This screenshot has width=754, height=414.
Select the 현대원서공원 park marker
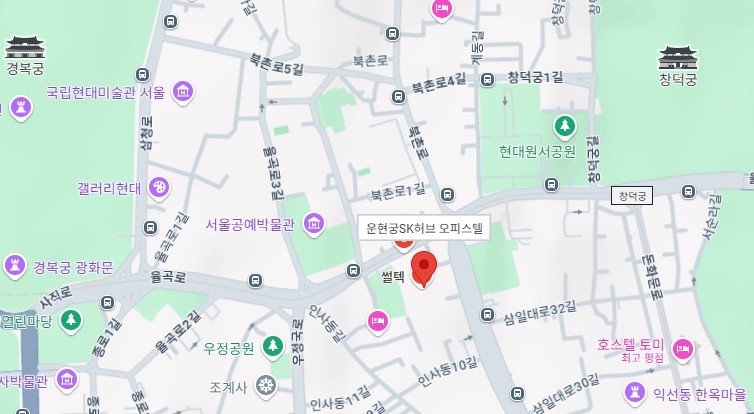(x=566, y=126)
